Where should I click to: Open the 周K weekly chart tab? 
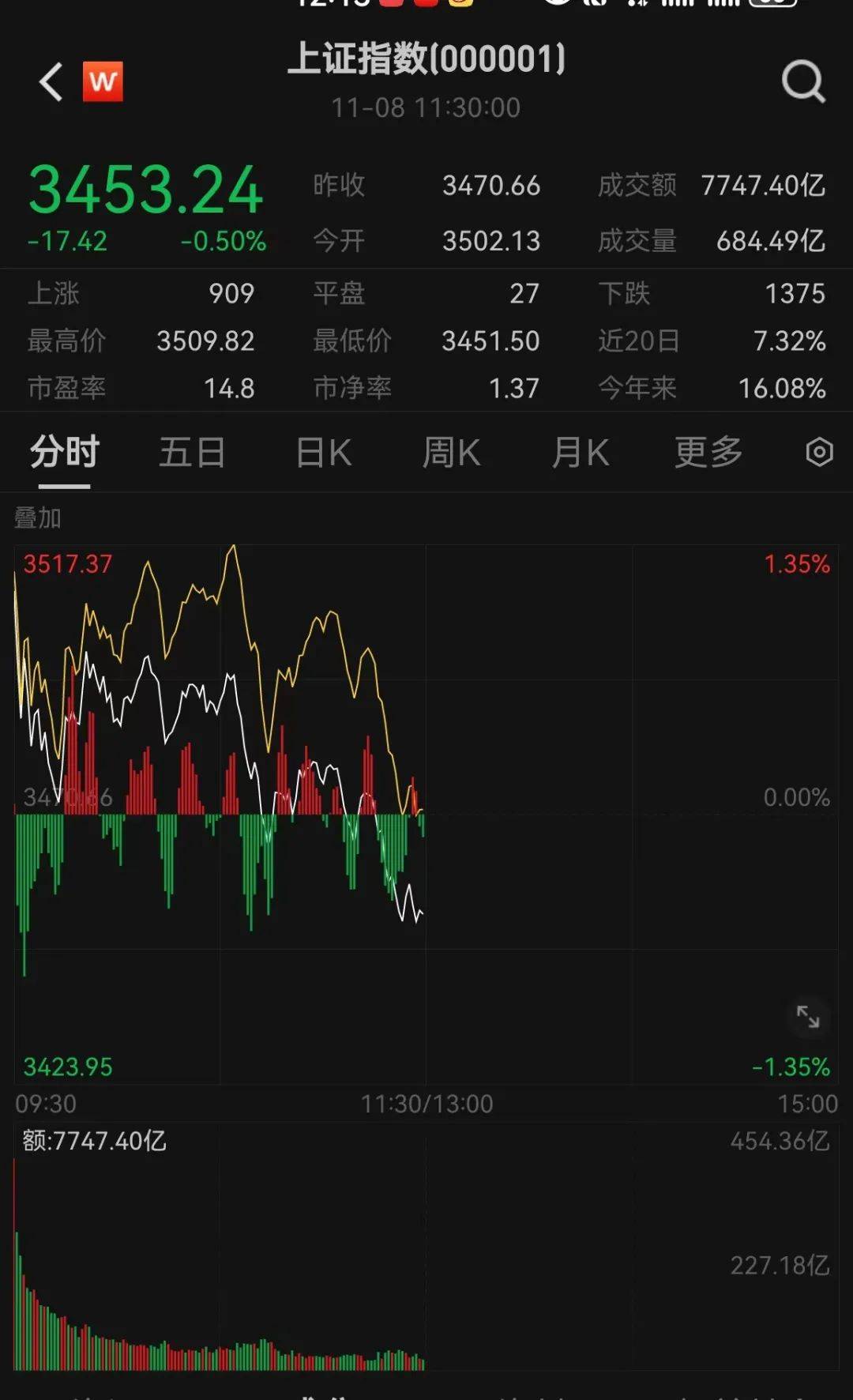[452, 450]
